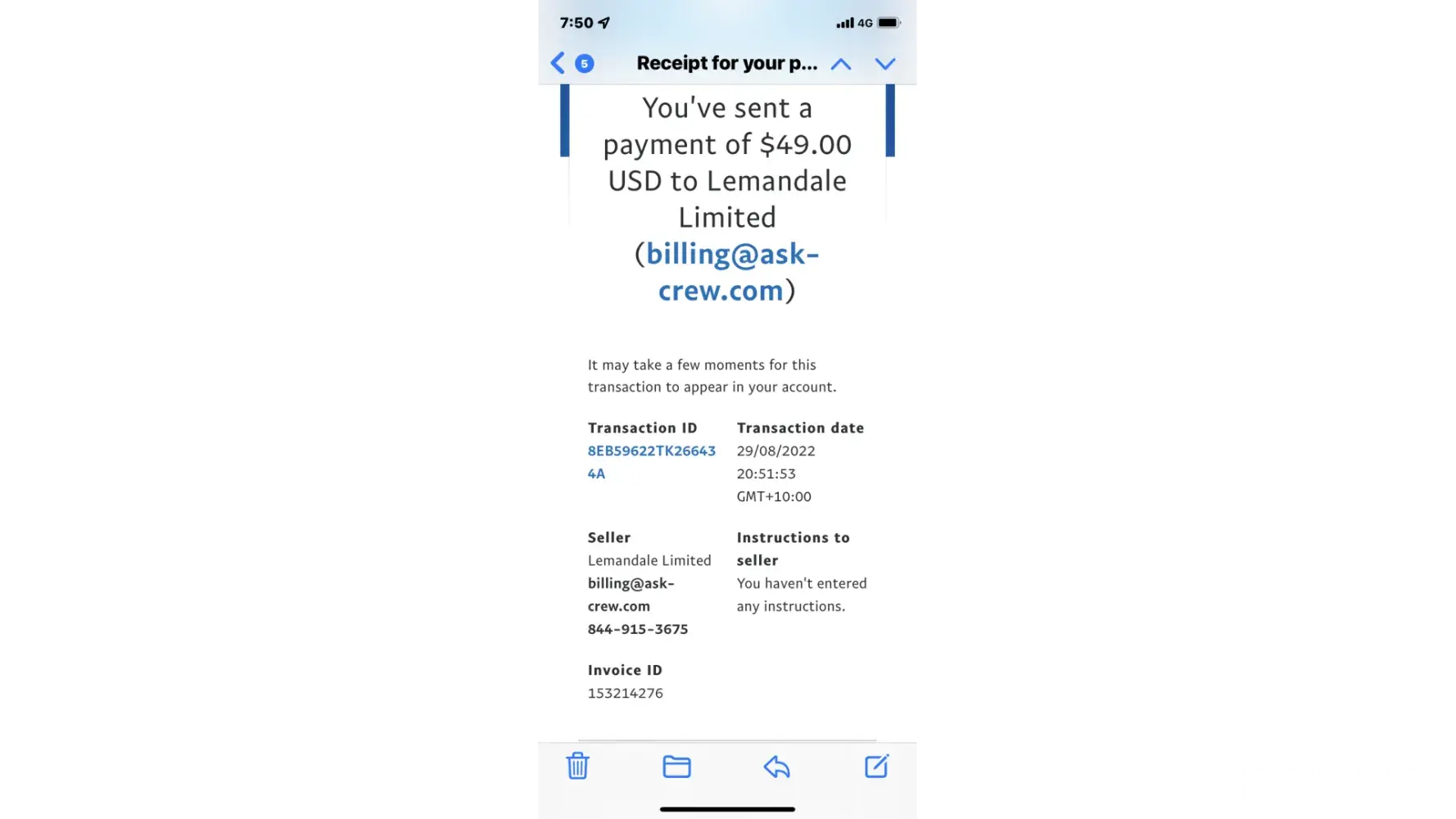Reply to this receipt email
The width and height of the screenshot is (1456, 819).
pos(776,767)
